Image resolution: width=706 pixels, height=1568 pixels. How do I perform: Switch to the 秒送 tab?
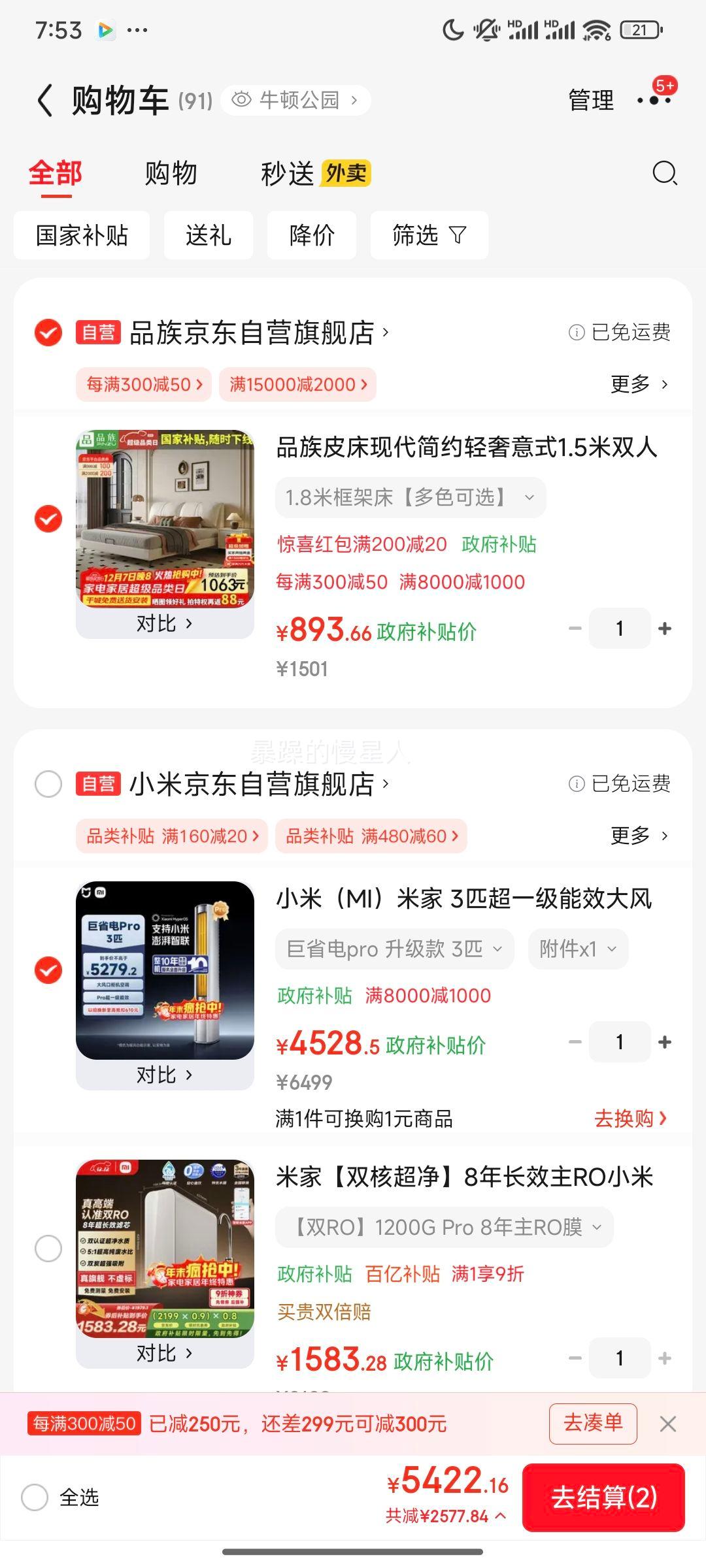tap(288, 174)
